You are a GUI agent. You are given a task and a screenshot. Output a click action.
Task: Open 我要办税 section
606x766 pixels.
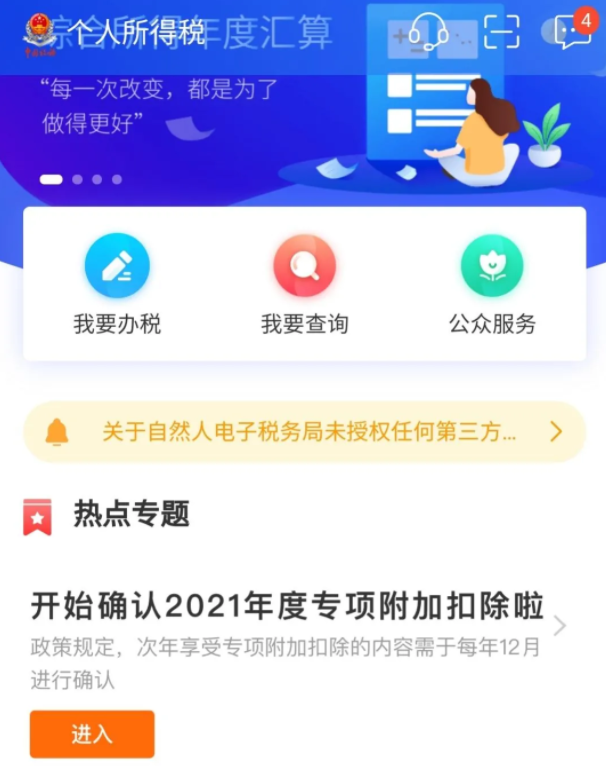[117, 284]
